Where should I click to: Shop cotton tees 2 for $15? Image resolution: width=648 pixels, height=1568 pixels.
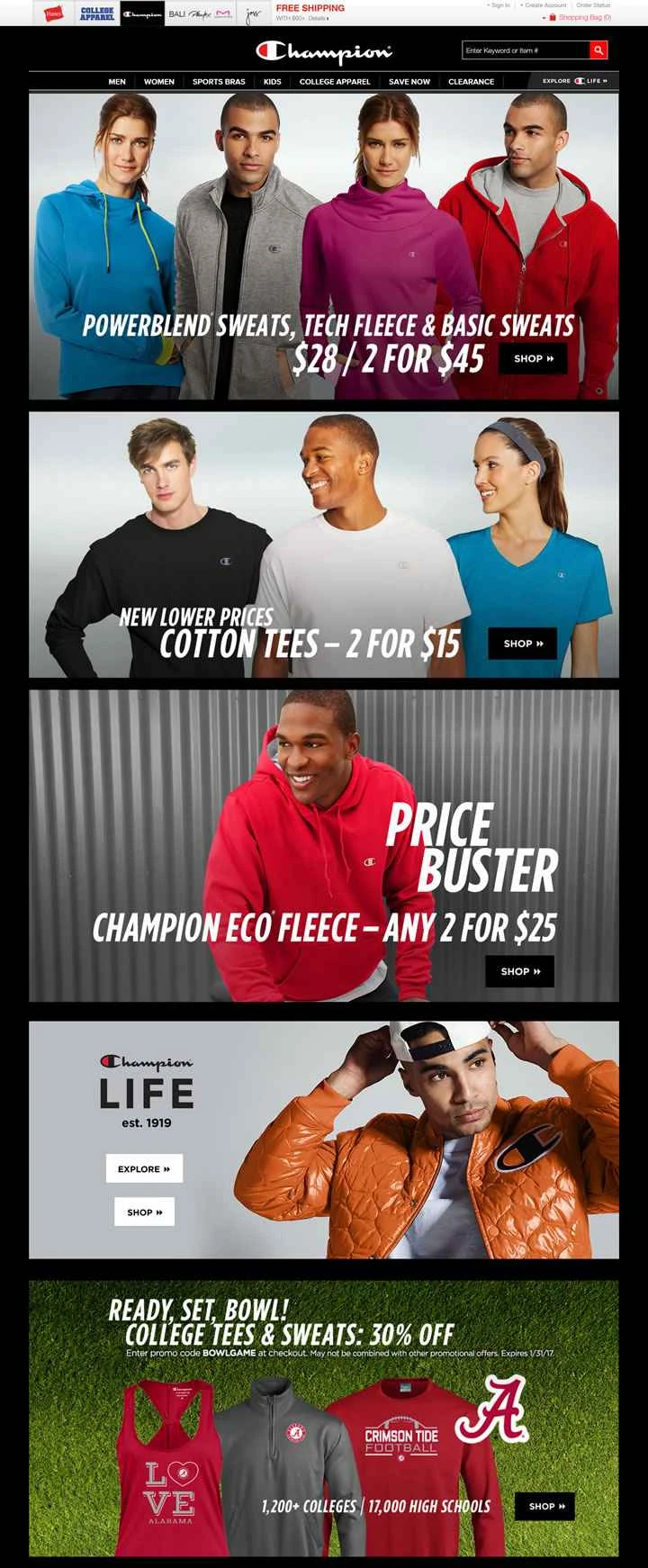click(x=523, y=644)
